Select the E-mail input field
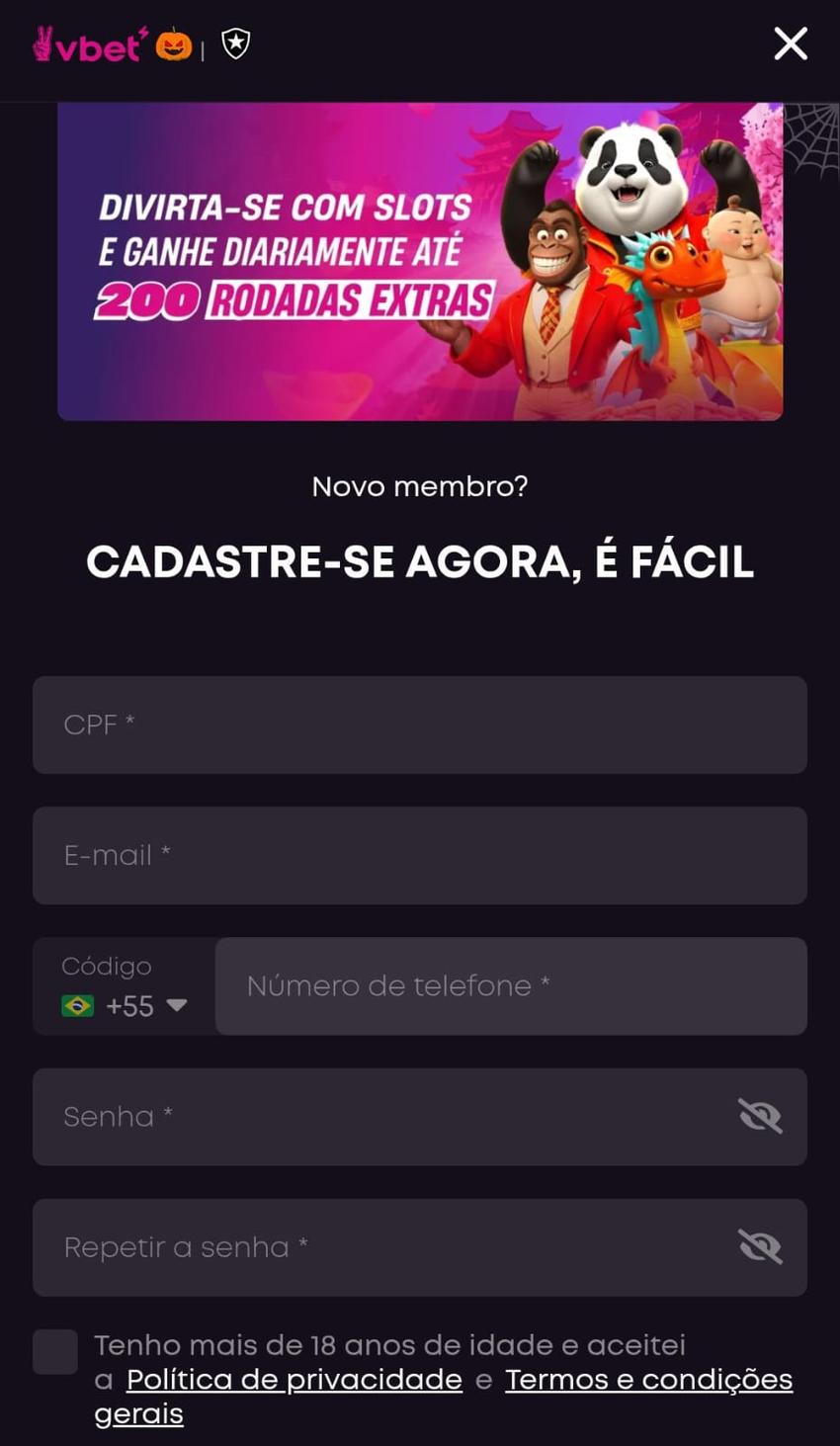 (420, 855)
